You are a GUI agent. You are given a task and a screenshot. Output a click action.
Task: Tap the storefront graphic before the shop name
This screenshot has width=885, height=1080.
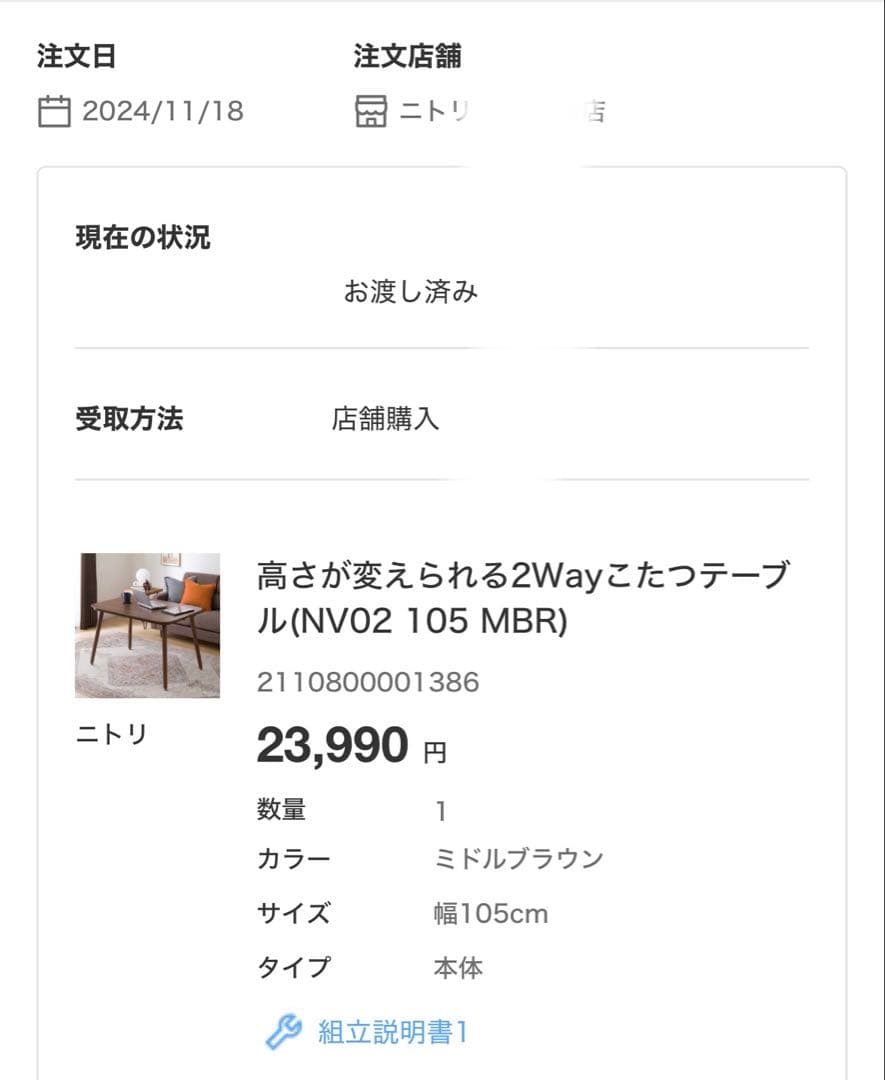pos(369,111)
